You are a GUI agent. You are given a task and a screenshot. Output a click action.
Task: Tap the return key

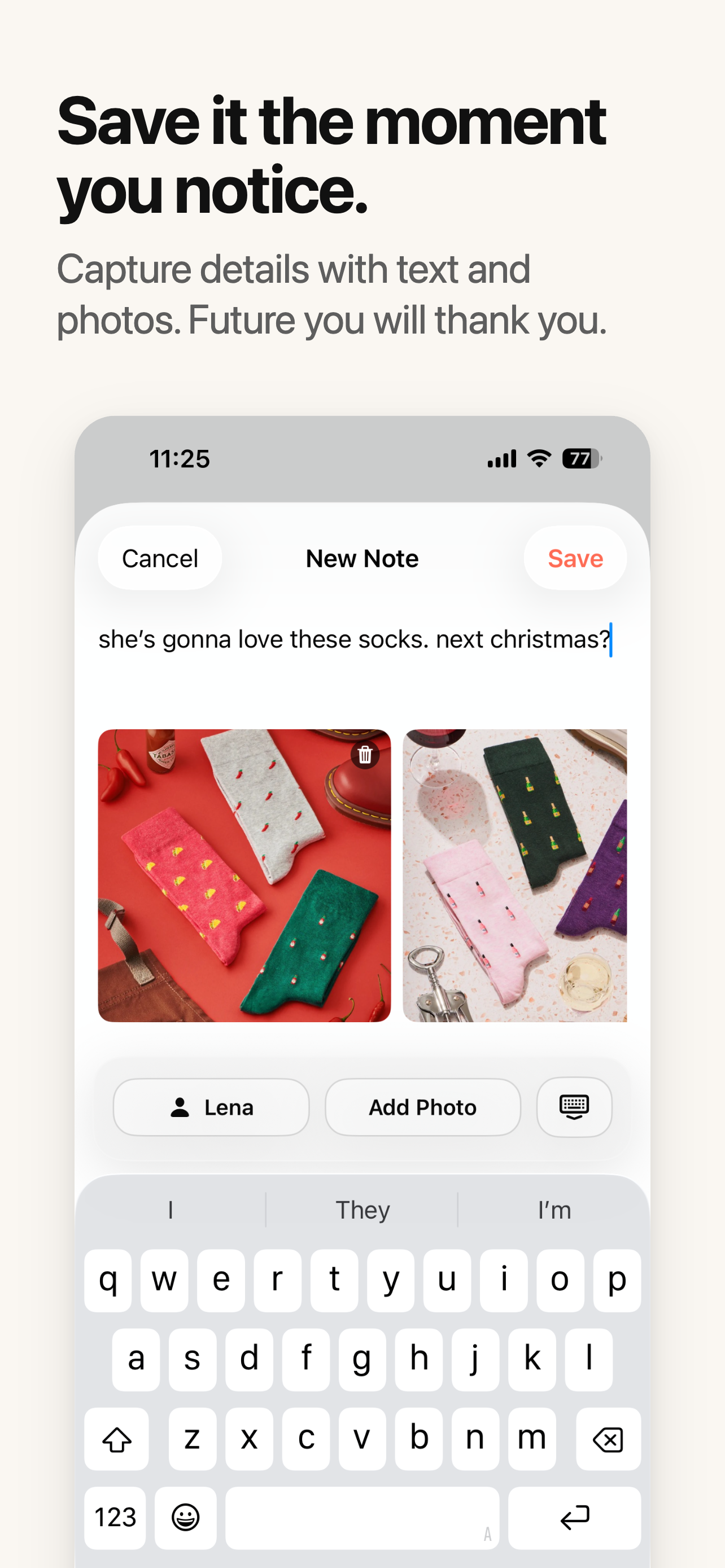(574, 1517)
